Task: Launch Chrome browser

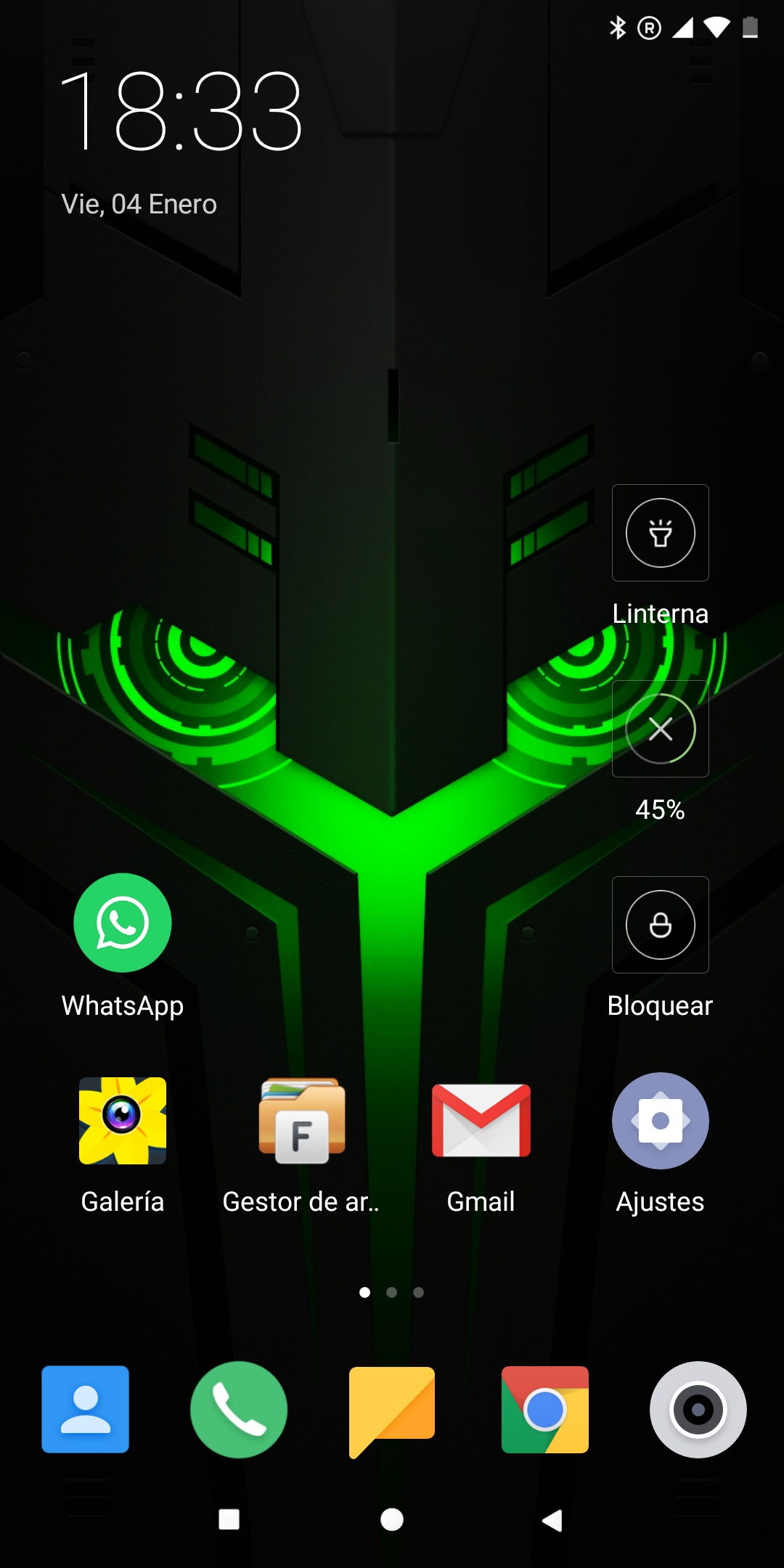Action: click(x=545, y=1409)
